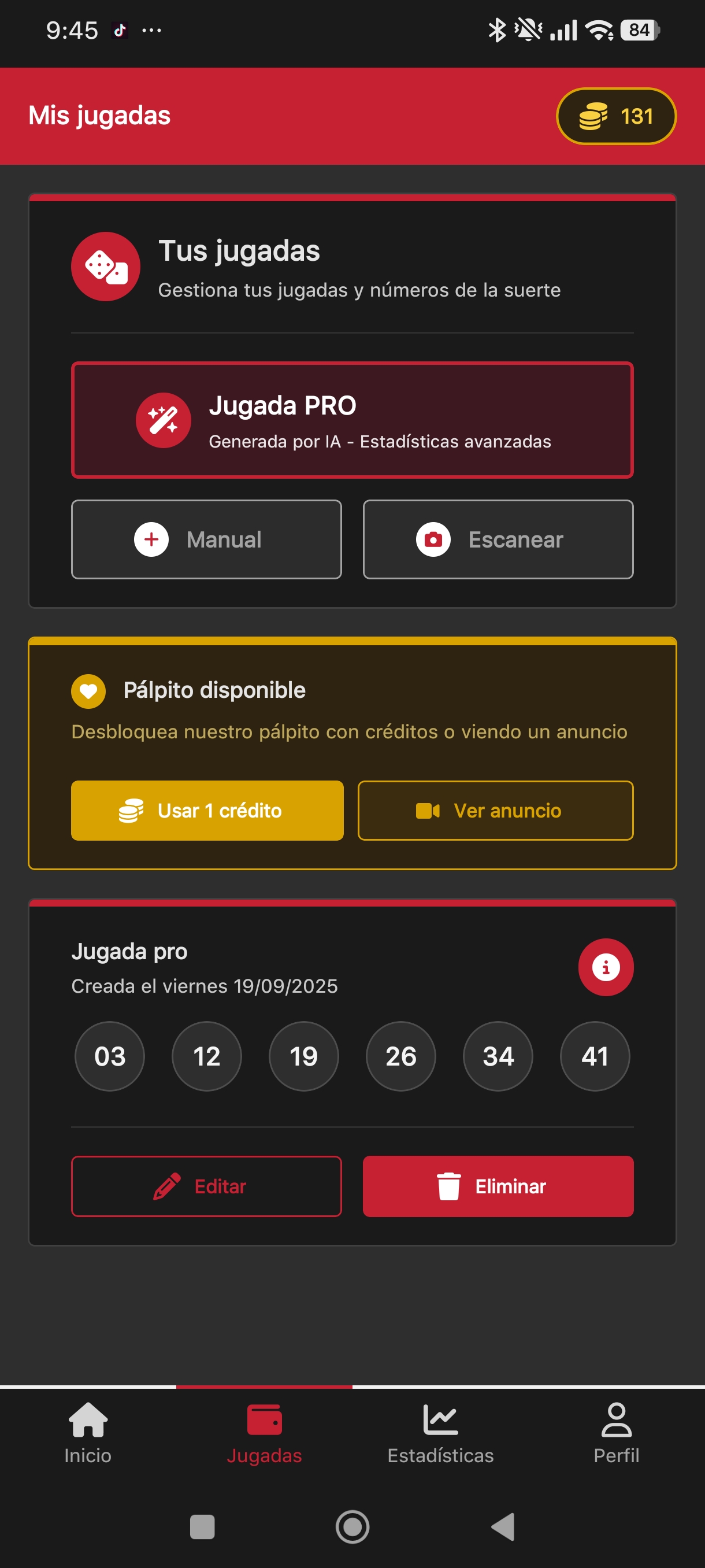This screenshot has height=1568, width=705.
Task: Add a Manual play
Action: point(206,539)
